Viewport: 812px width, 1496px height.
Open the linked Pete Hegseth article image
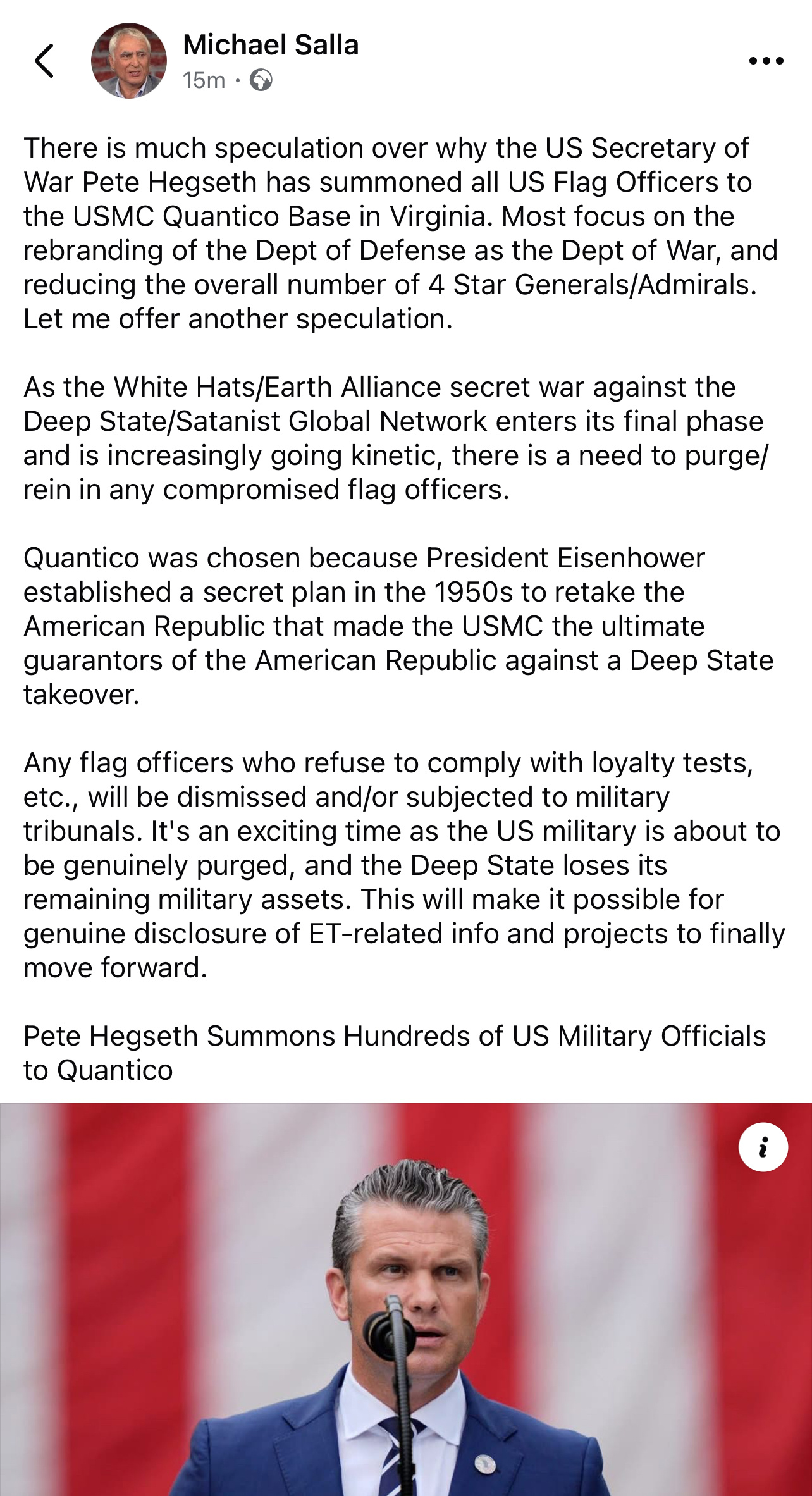(406, 1299)
